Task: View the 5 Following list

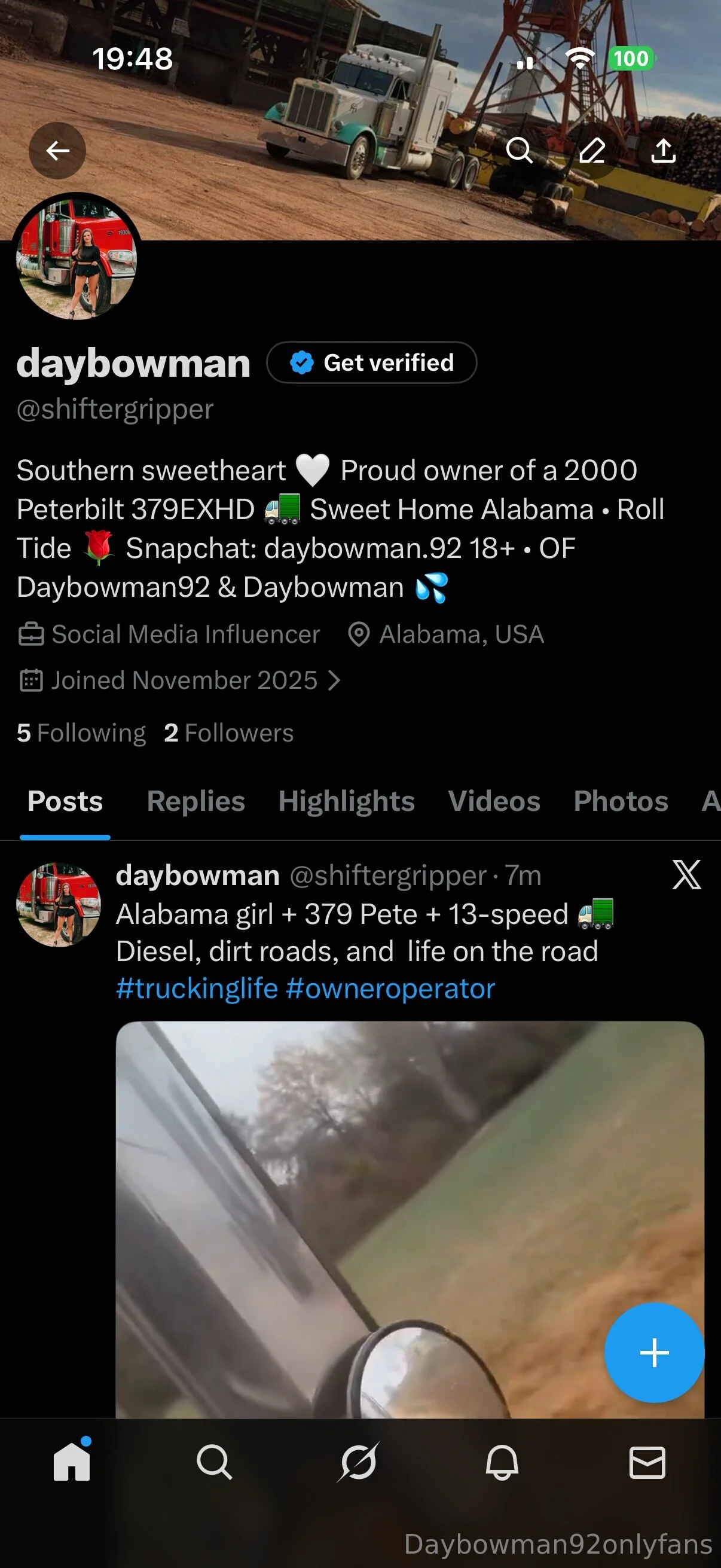Action: pos(81,733)
